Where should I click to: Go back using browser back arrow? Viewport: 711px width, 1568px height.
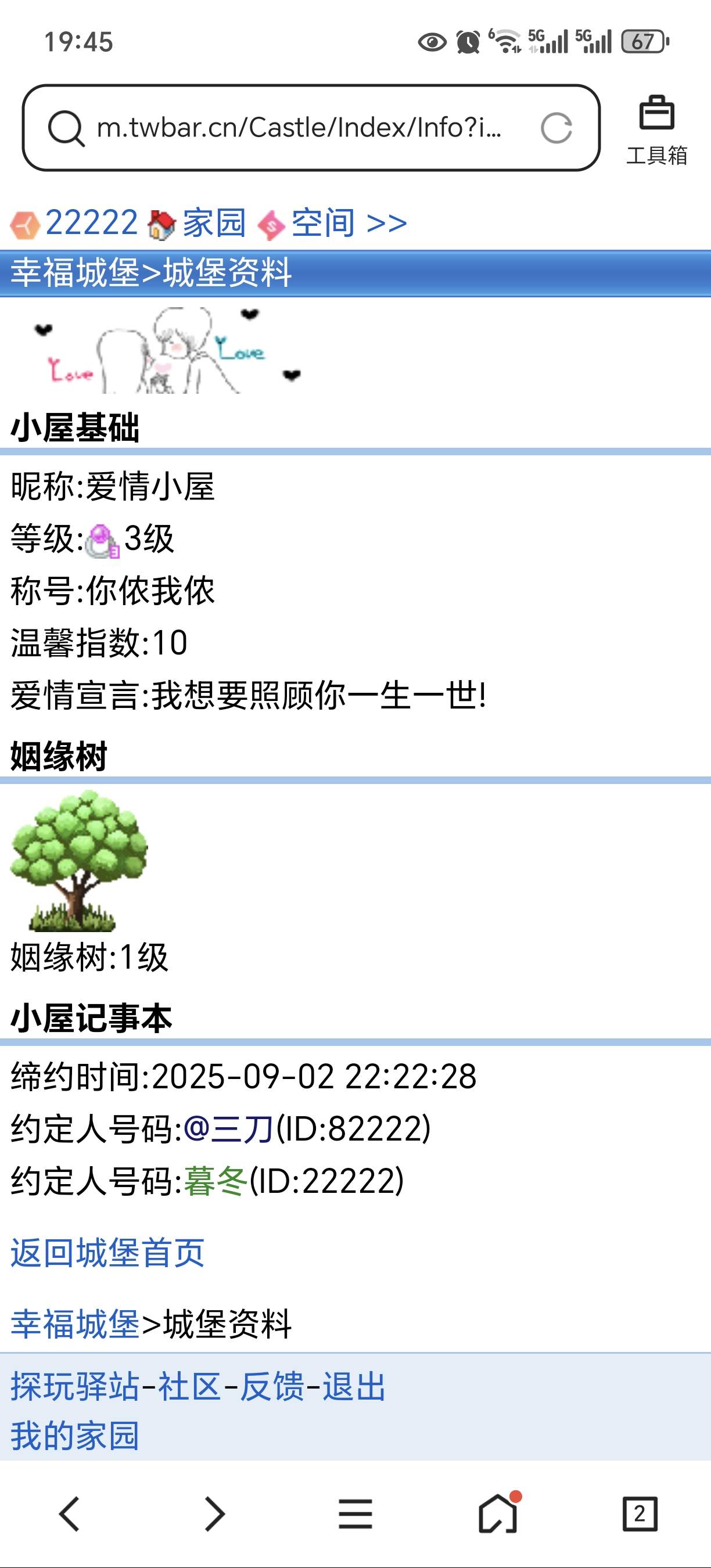tap(70, 1514)
